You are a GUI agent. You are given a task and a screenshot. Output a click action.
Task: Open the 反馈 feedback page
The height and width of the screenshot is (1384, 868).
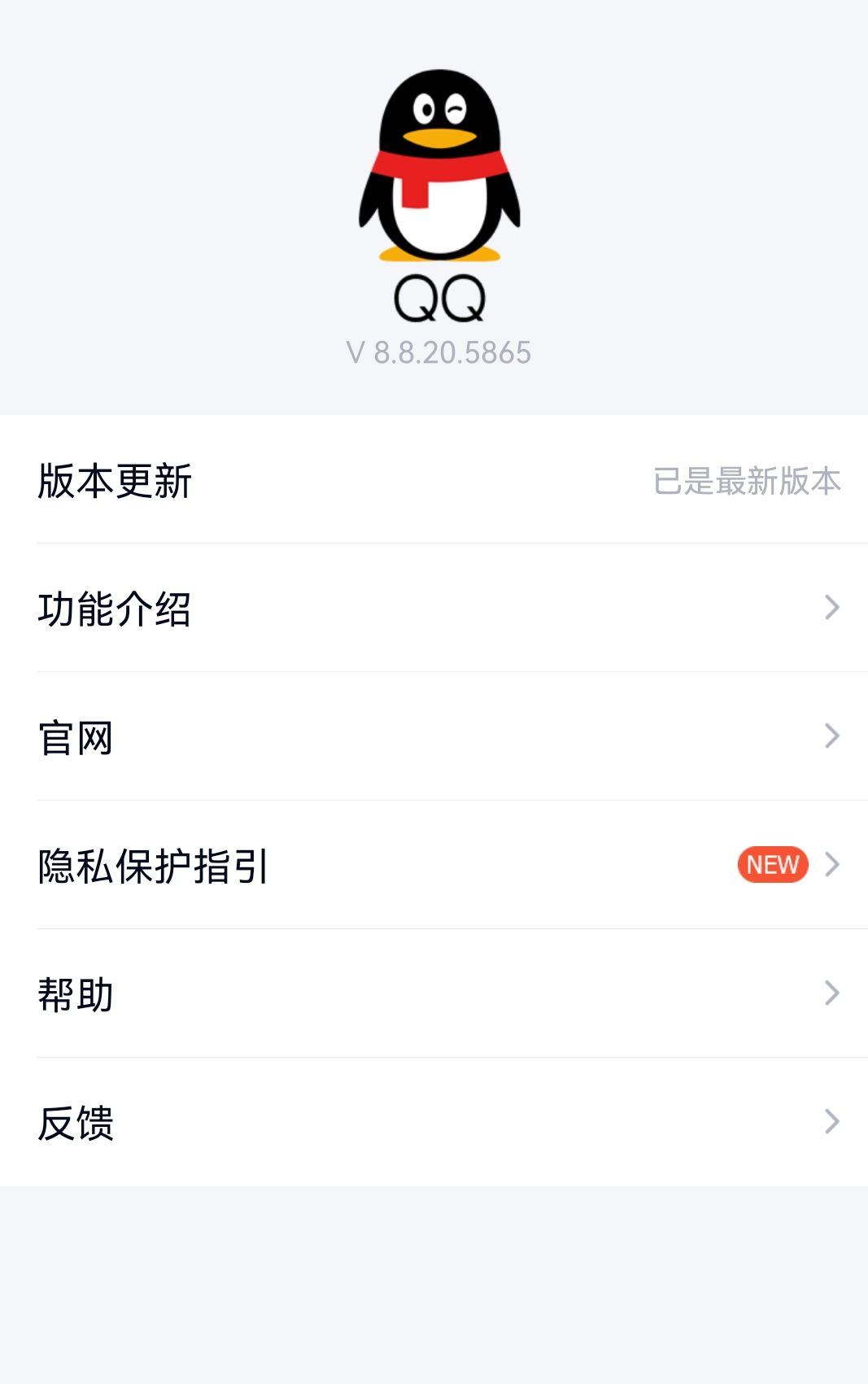tap(434, 1122)
